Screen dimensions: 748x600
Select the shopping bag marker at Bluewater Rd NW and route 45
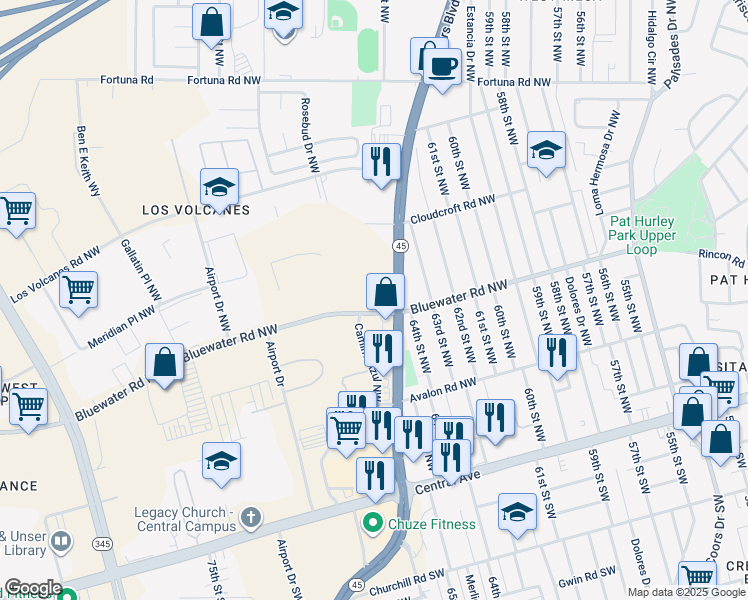pyautogui.click(x=385, y=293)
